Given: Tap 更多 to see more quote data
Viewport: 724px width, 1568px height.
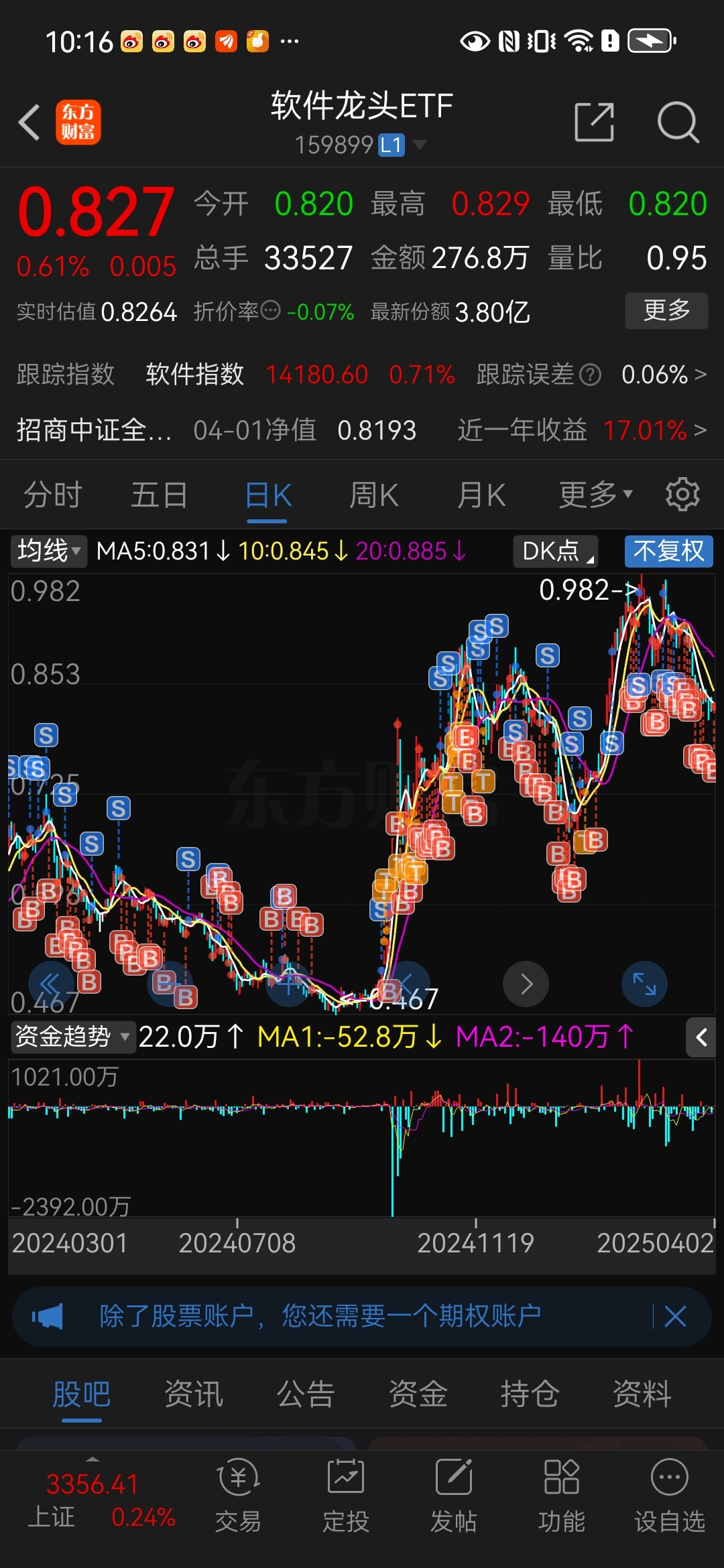Looking at the screenshot, I should pos(666,310).
